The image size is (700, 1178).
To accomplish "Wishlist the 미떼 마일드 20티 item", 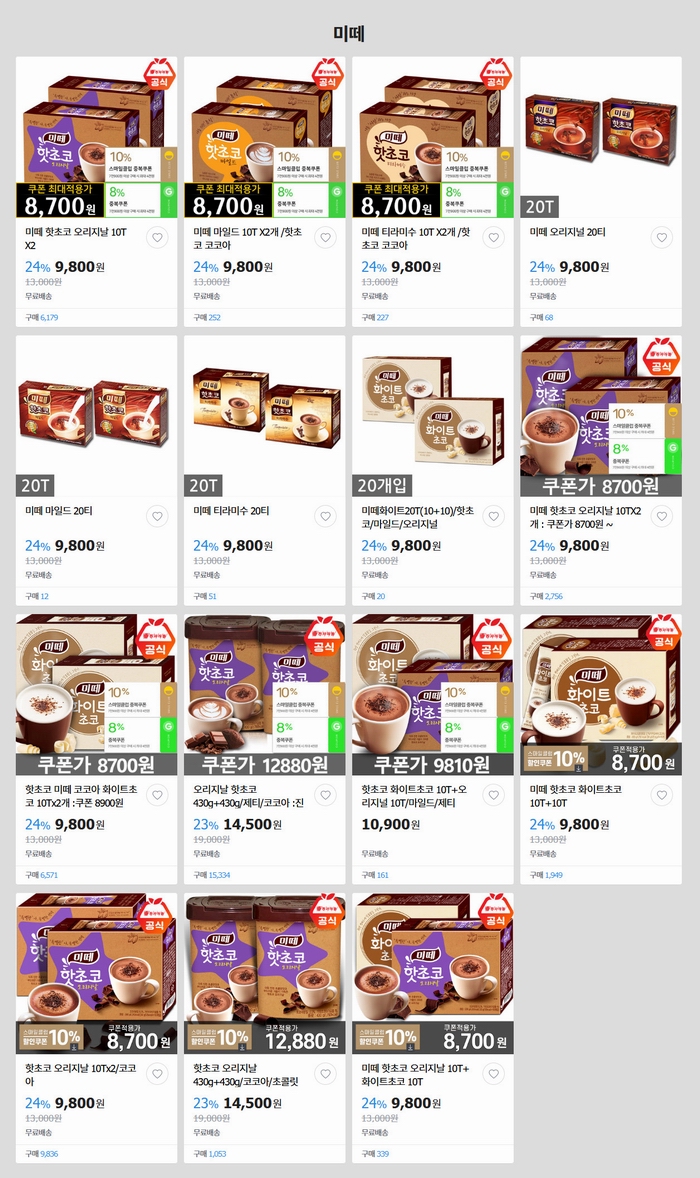I will click(x=157, y=517).
